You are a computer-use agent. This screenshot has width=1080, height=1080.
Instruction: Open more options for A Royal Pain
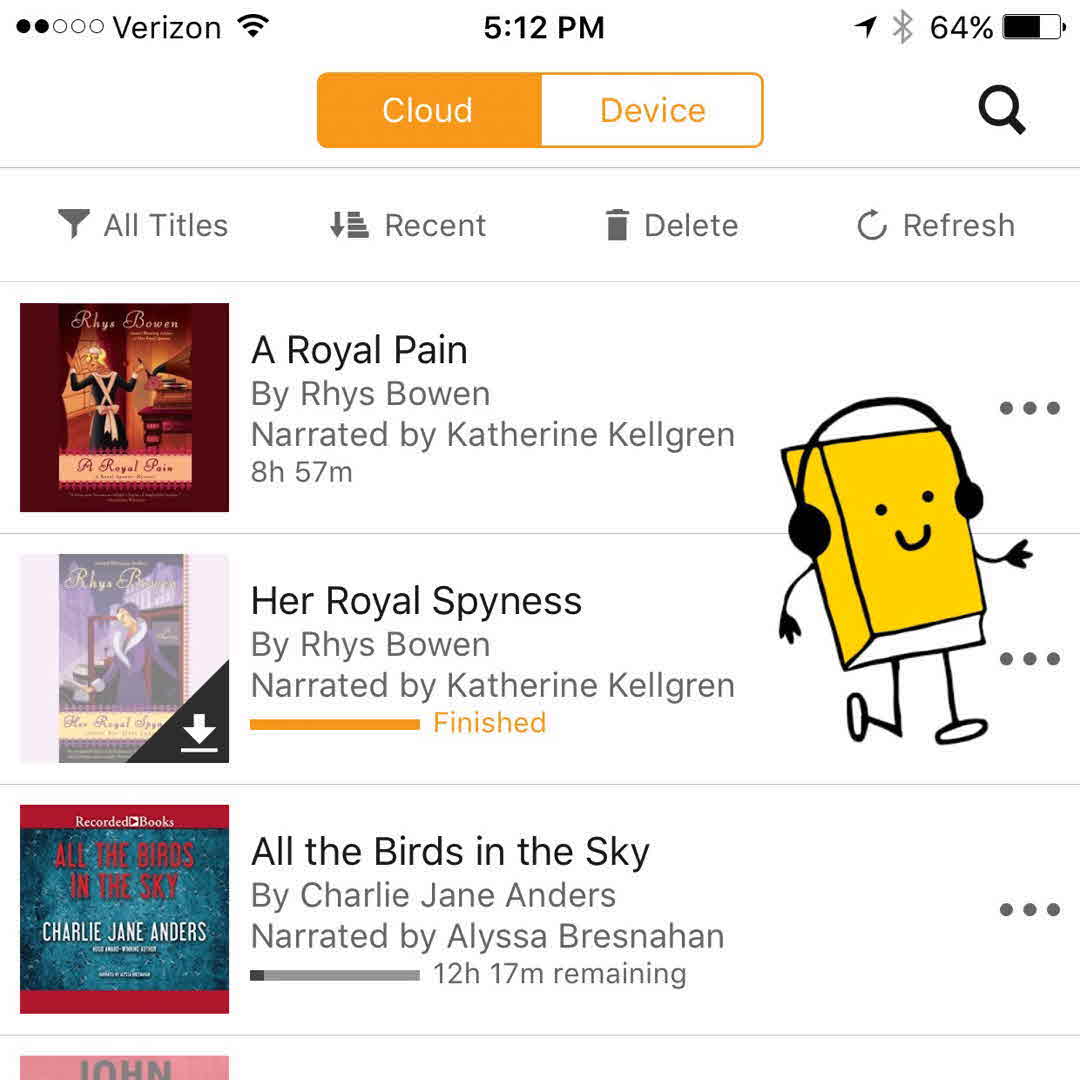coord(1030,408)
